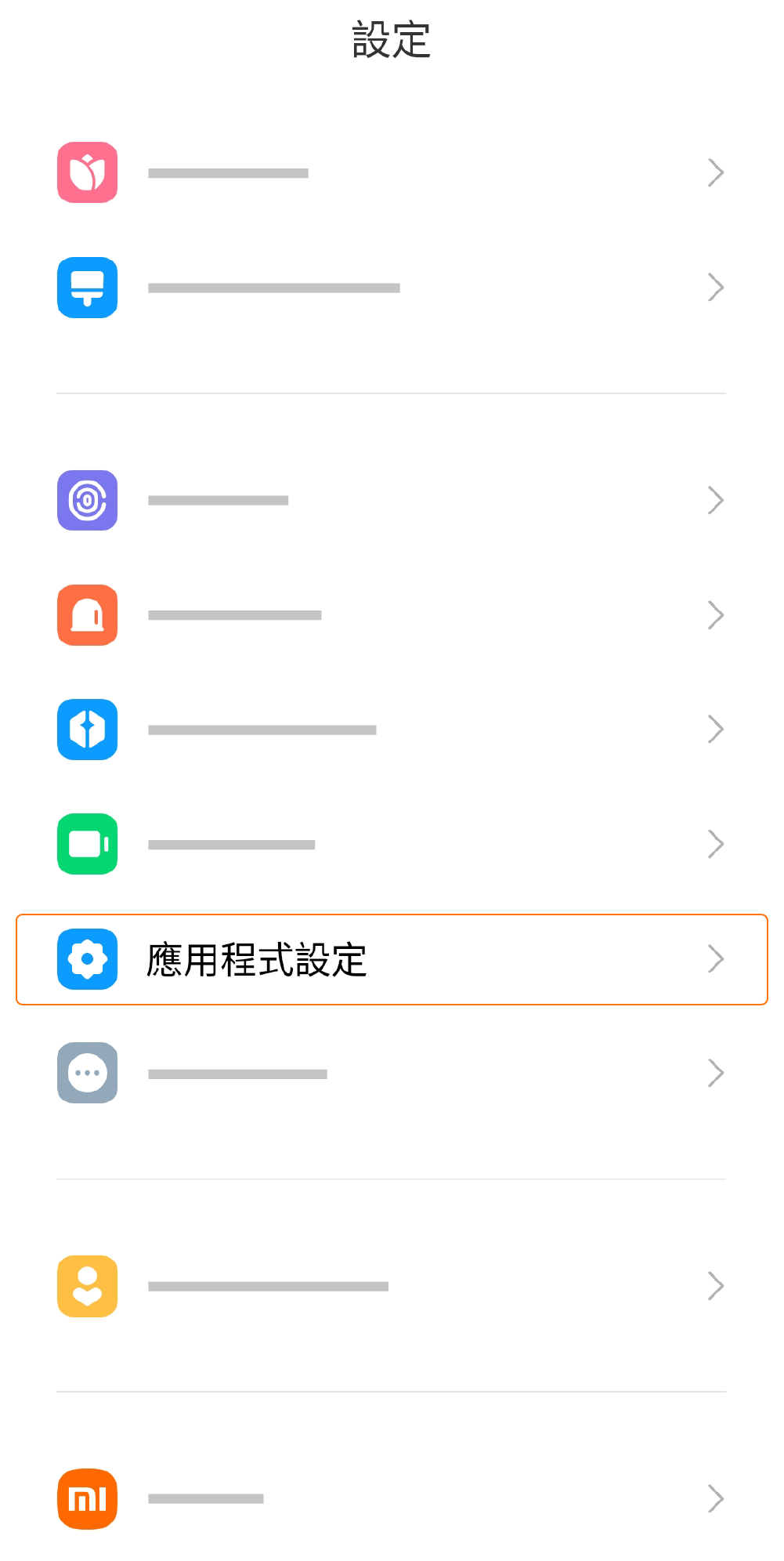Open the row with blue shield icon
The image size is (784, 1561).
[x=392, y=730]
